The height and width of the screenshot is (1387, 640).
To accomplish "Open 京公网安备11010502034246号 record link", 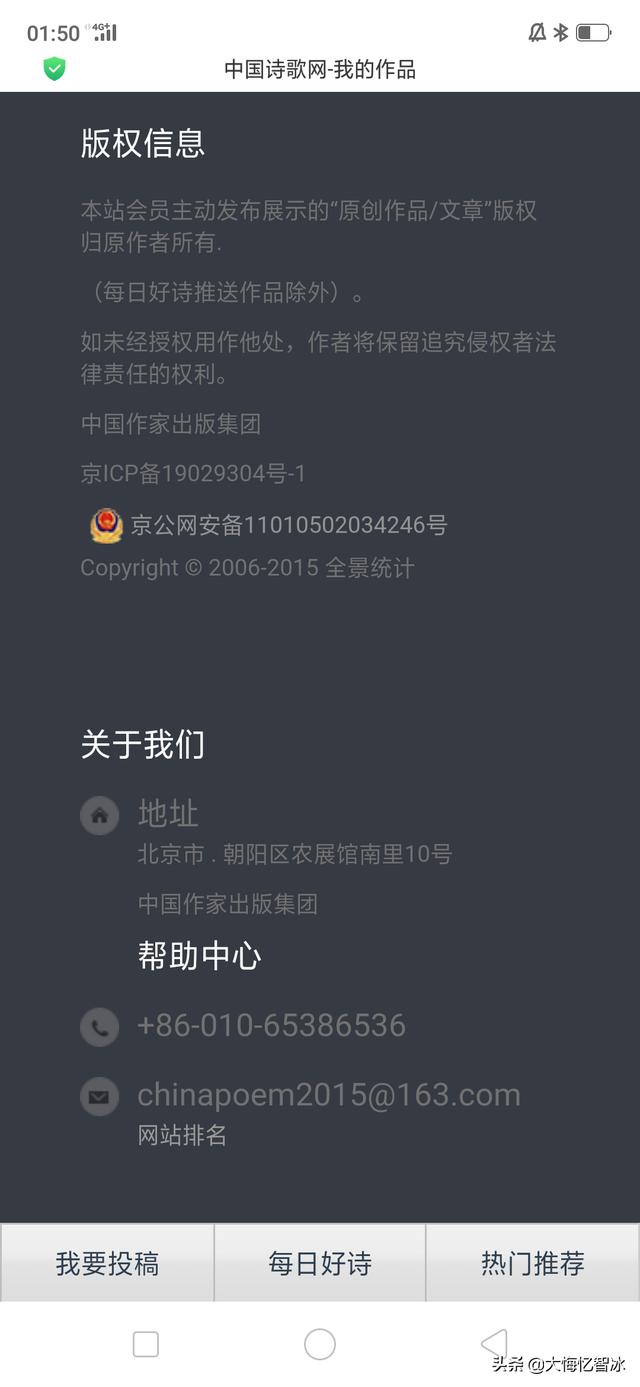I will [x=288, y=525].
